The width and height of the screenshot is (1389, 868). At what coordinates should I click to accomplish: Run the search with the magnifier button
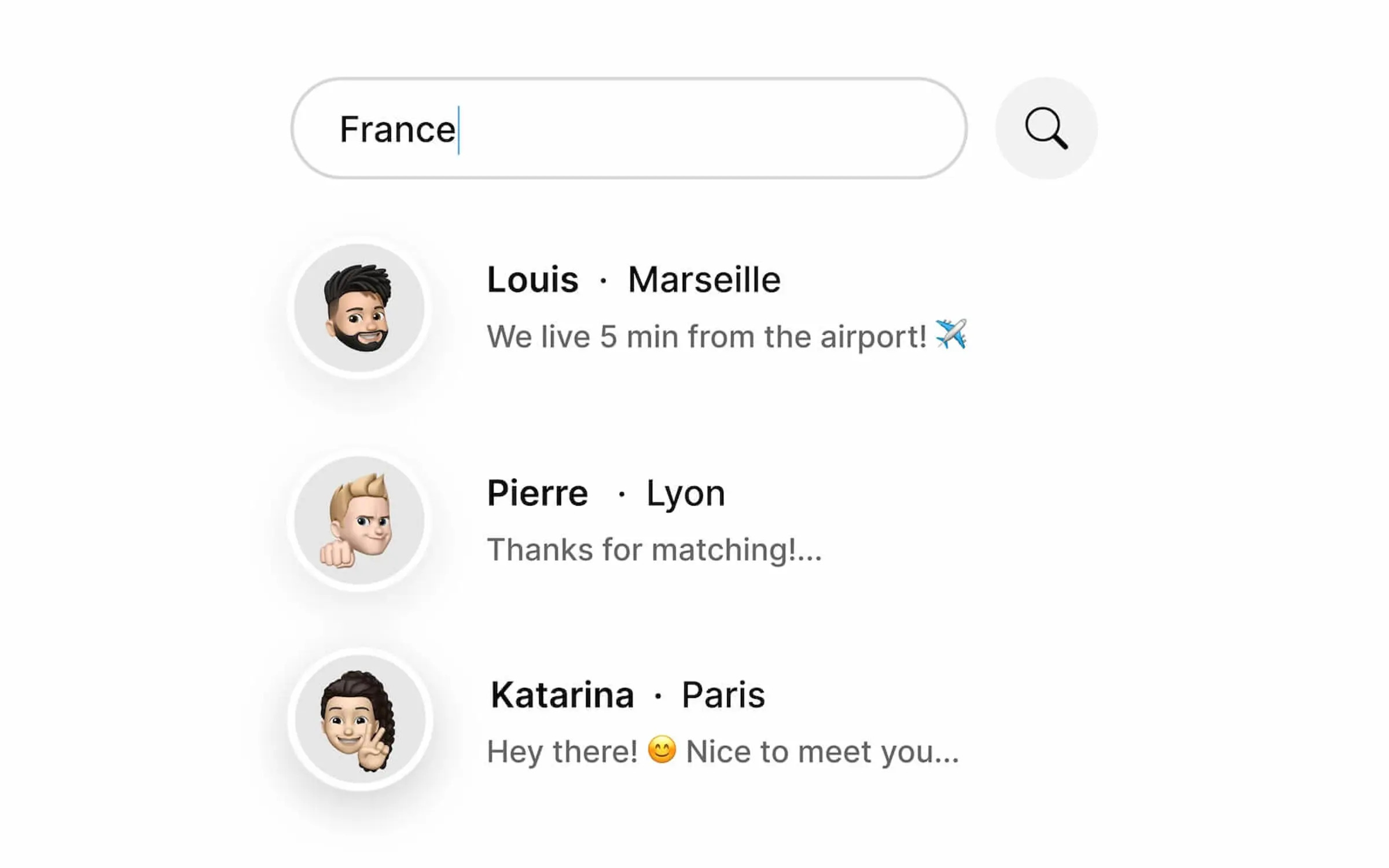1046,128
